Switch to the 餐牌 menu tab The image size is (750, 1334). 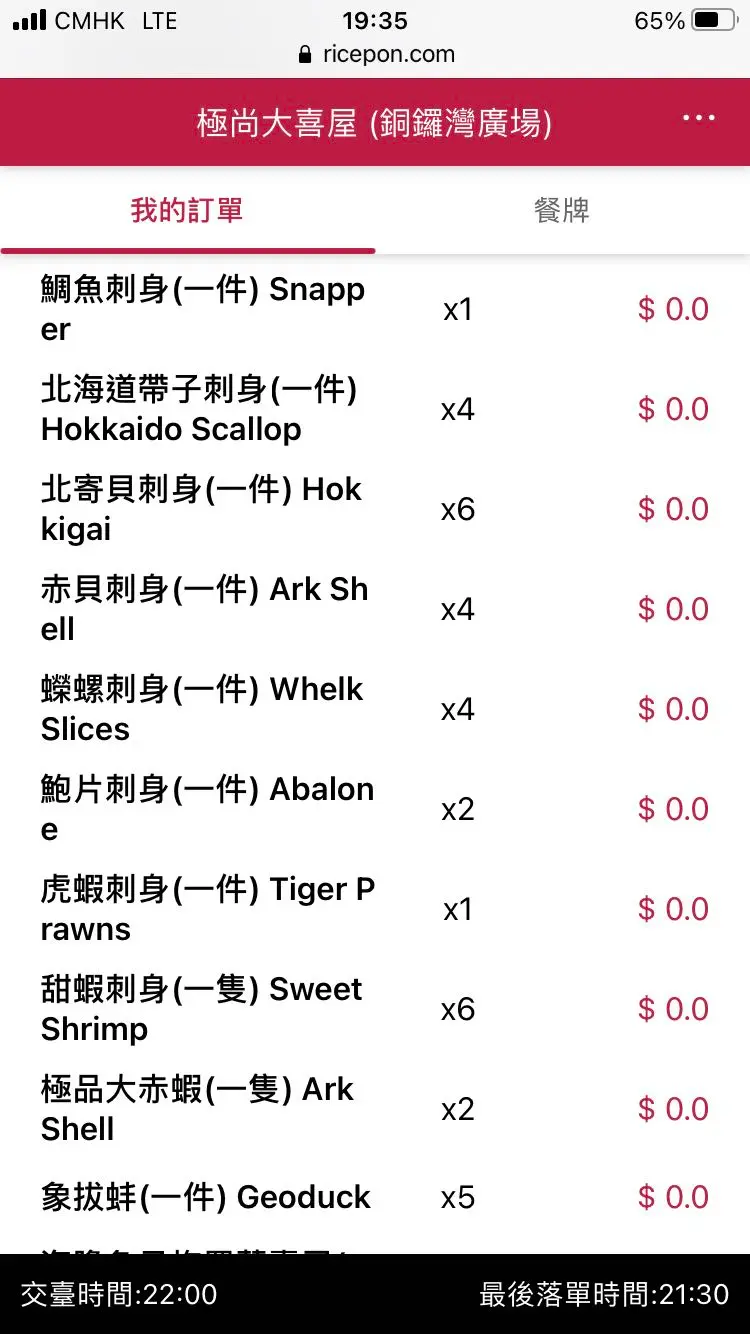(x=562, y=210)
